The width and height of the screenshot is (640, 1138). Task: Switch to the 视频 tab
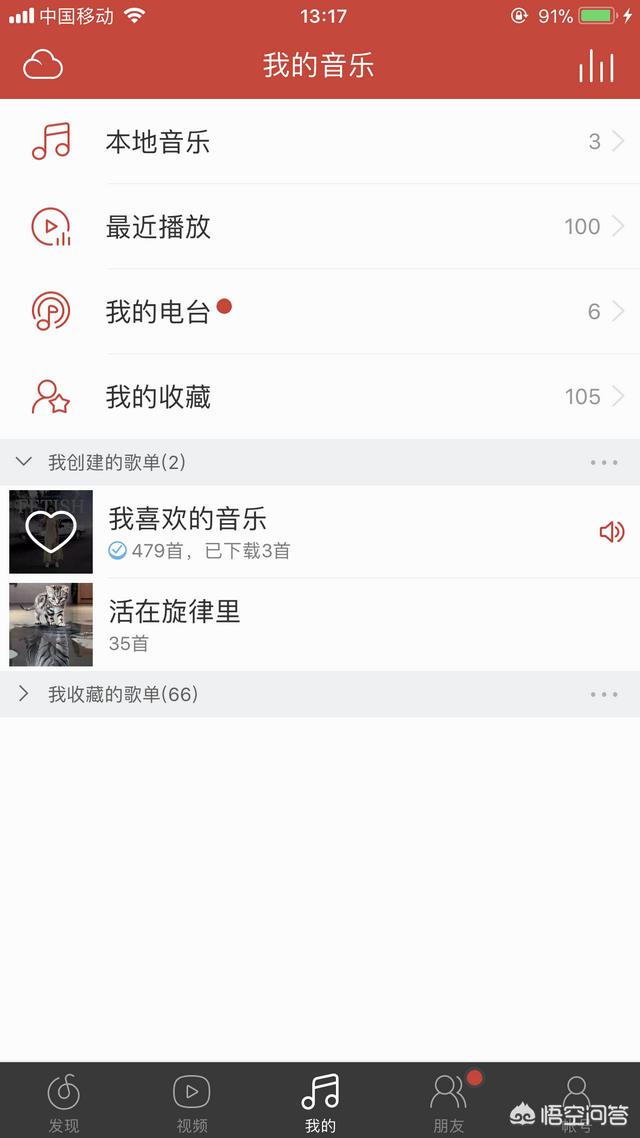192,1102
